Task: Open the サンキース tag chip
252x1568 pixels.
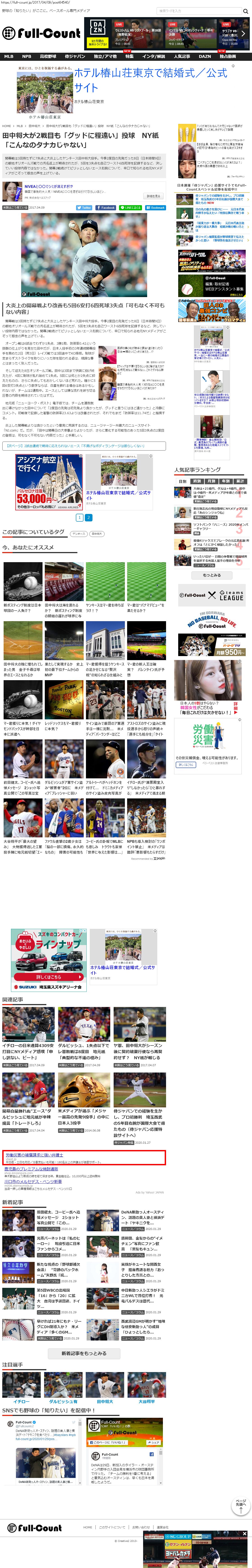Action: coord(79,534)
